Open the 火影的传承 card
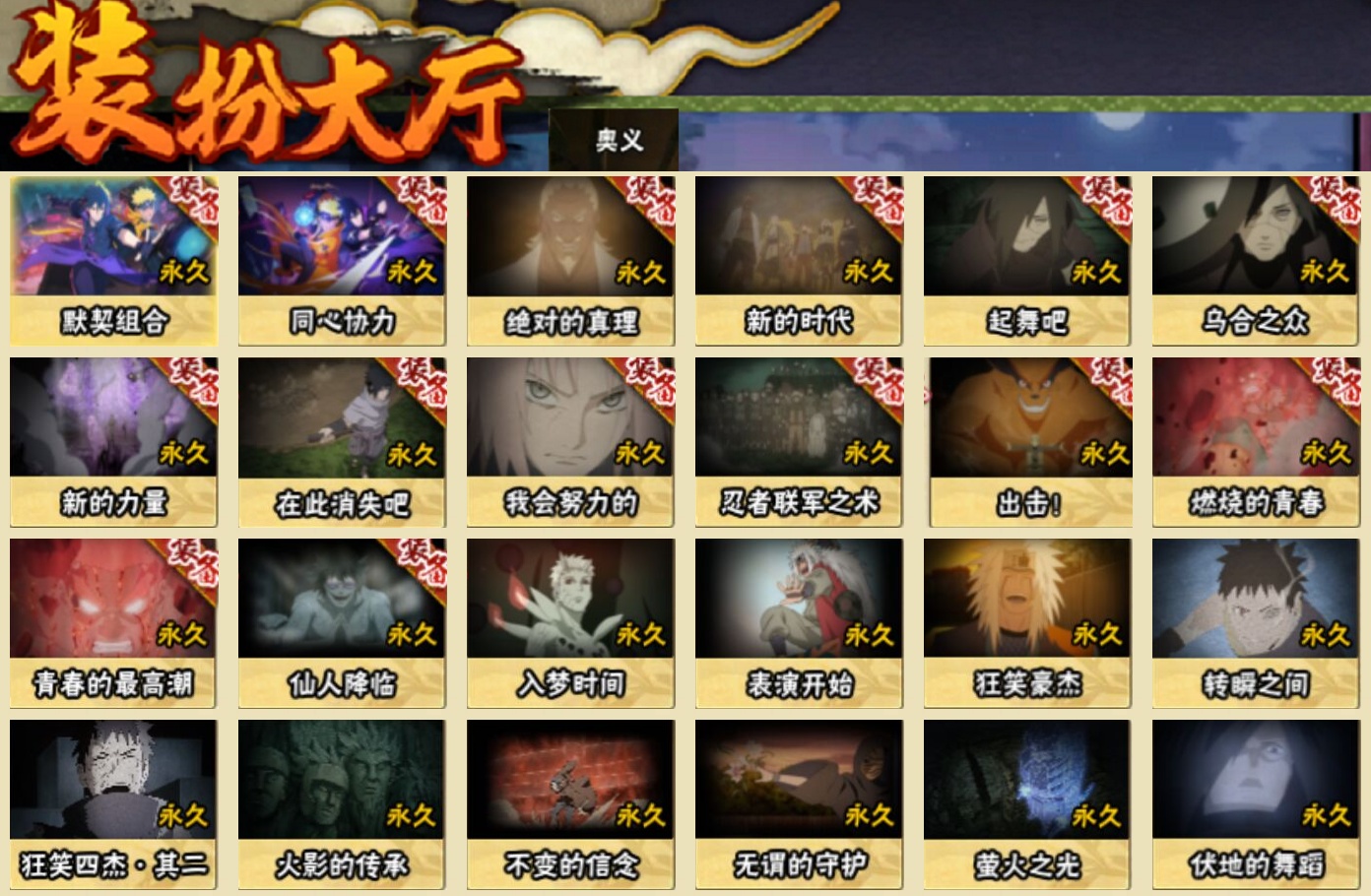Screen dimensions: 1371x896 342,804
